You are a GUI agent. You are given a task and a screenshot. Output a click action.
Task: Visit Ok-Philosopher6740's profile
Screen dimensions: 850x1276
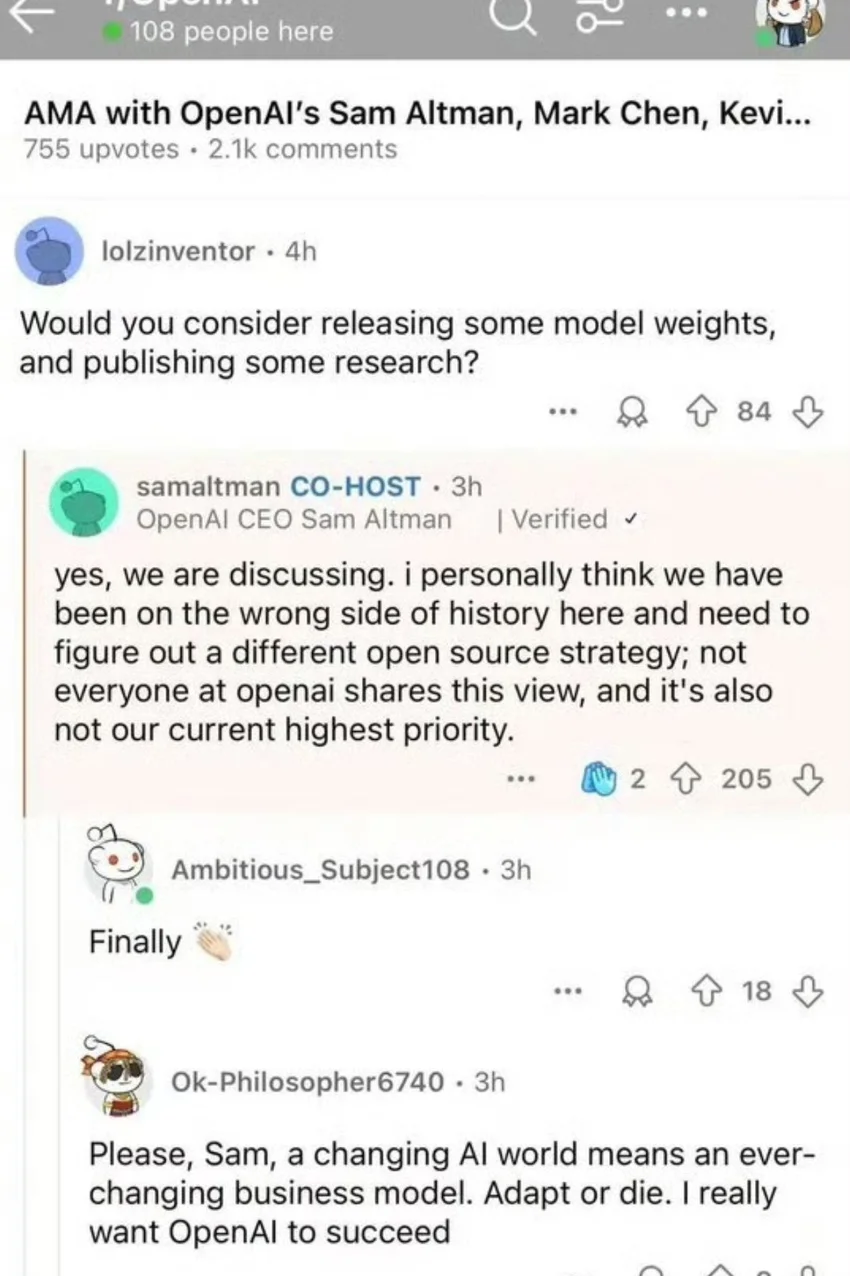point(308,1081)
